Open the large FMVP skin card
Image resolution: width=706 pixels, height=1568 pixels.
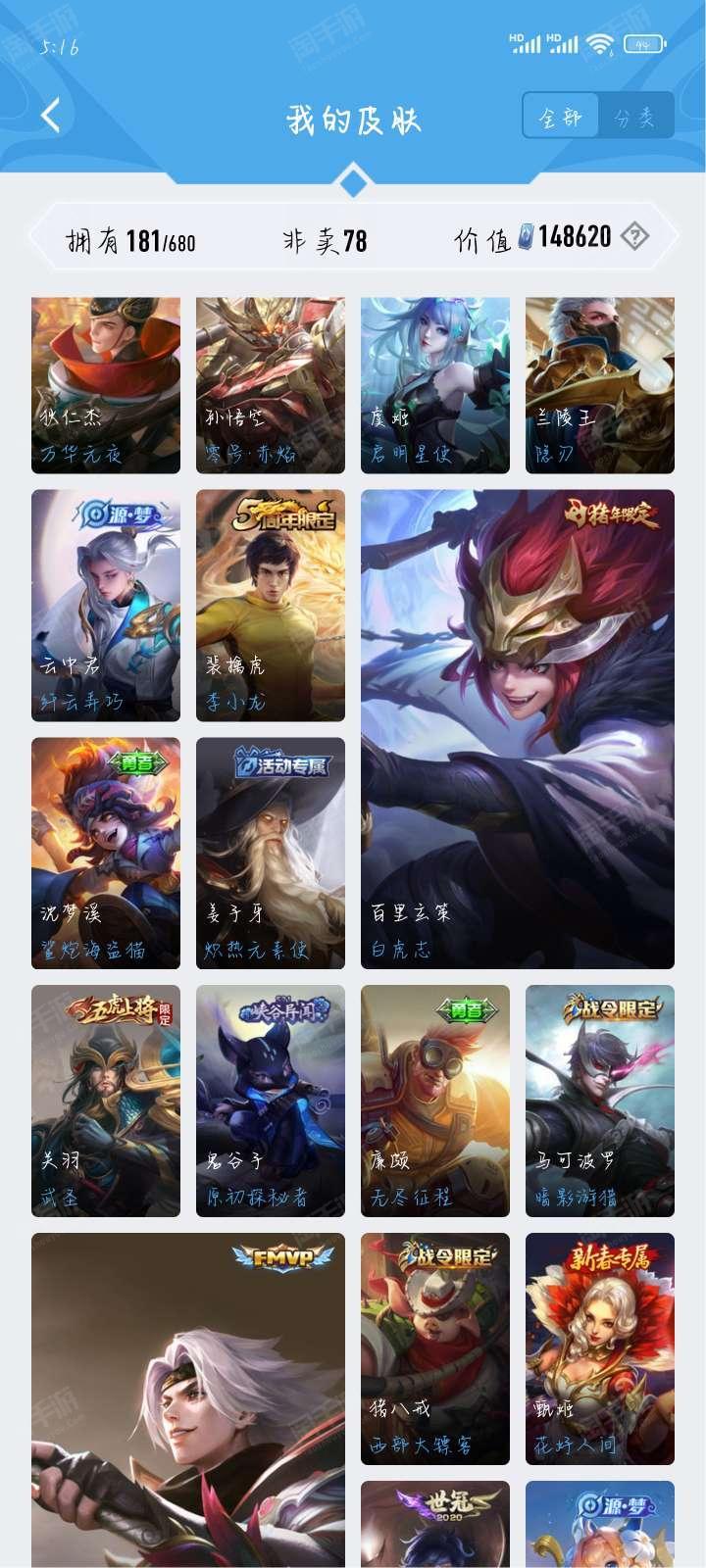pyautogui.click(x=188, y=1400)
